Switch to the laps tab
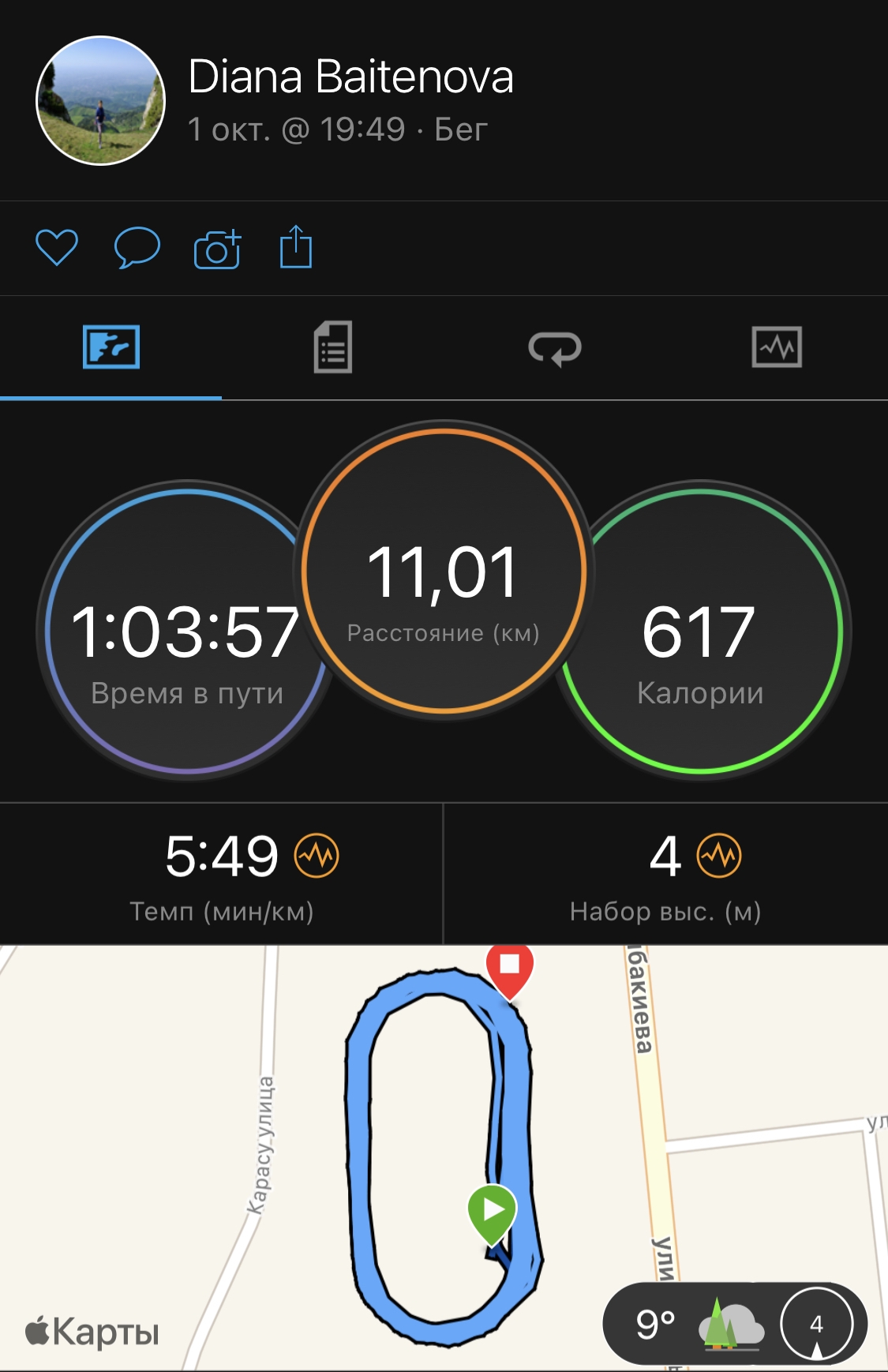The image size is (888, 1372). [x=554, y=347]
